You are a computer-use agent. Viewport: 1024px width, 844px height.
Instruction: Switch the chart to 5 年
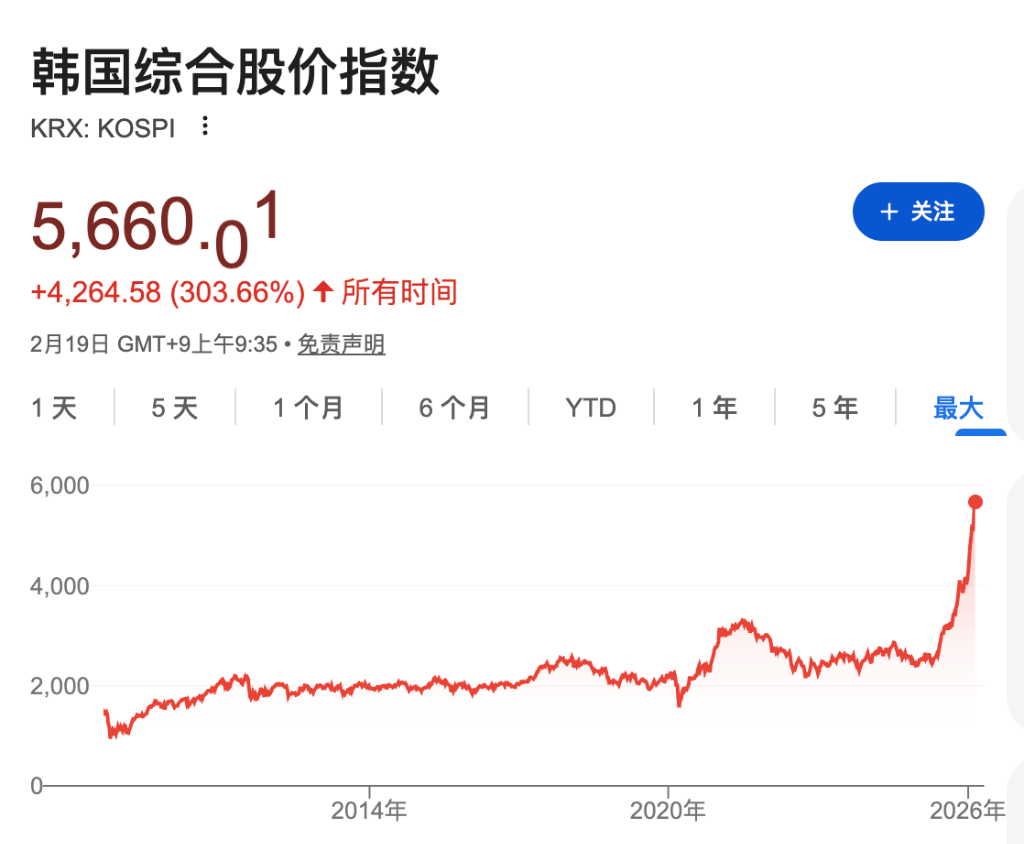tap(834, 408)
